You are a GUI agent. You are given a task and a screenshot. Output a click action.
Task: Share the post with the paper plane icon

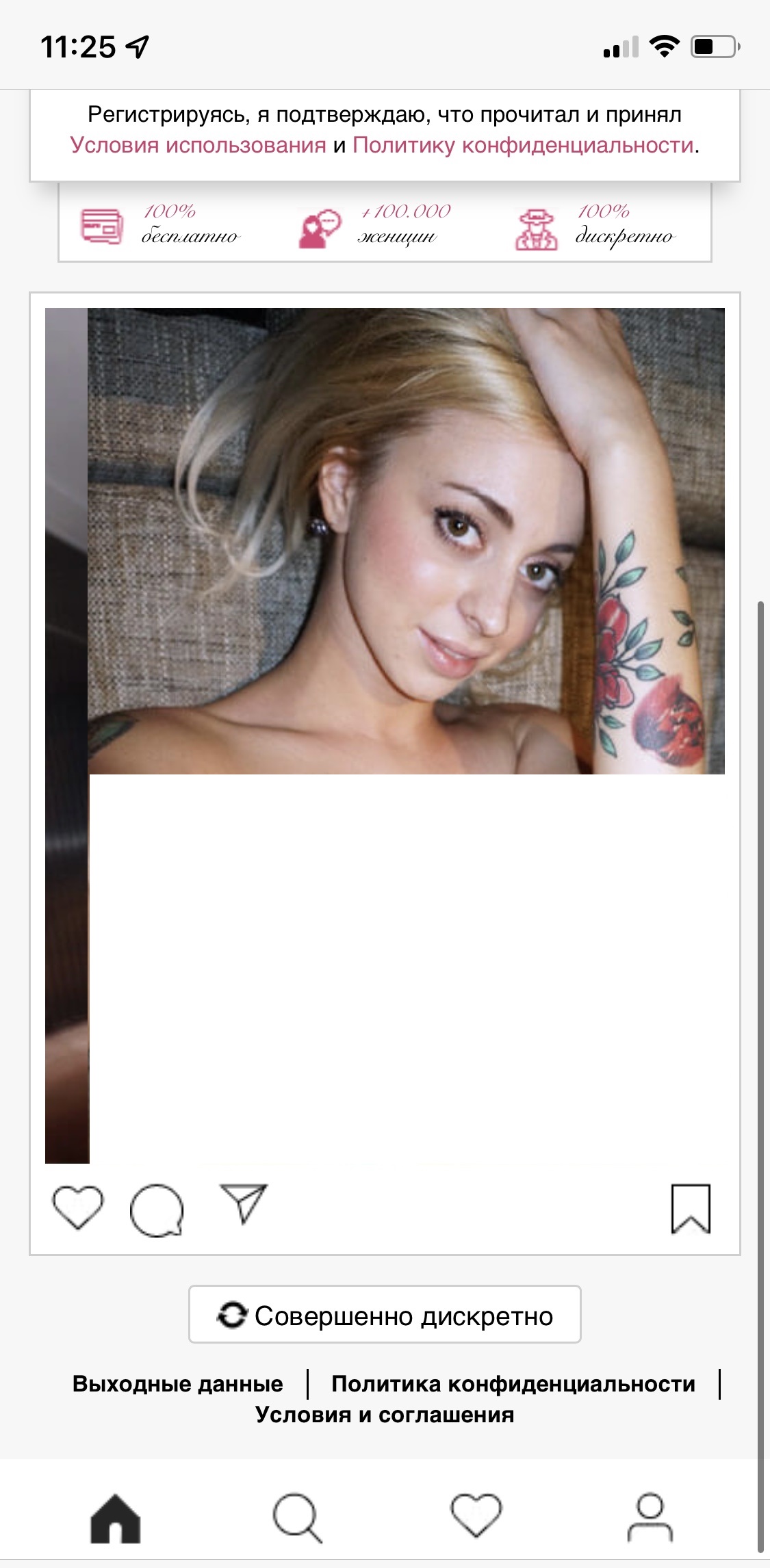243,1204
